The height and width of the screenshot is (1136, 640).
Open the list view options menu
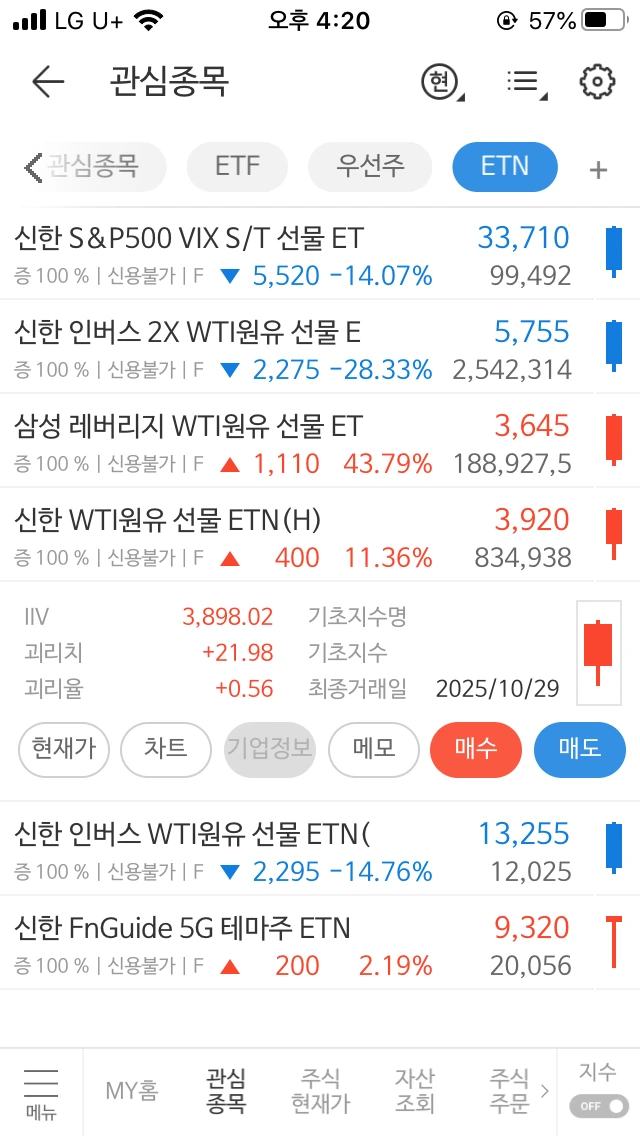pyautogui.click(x=524, y=82)
